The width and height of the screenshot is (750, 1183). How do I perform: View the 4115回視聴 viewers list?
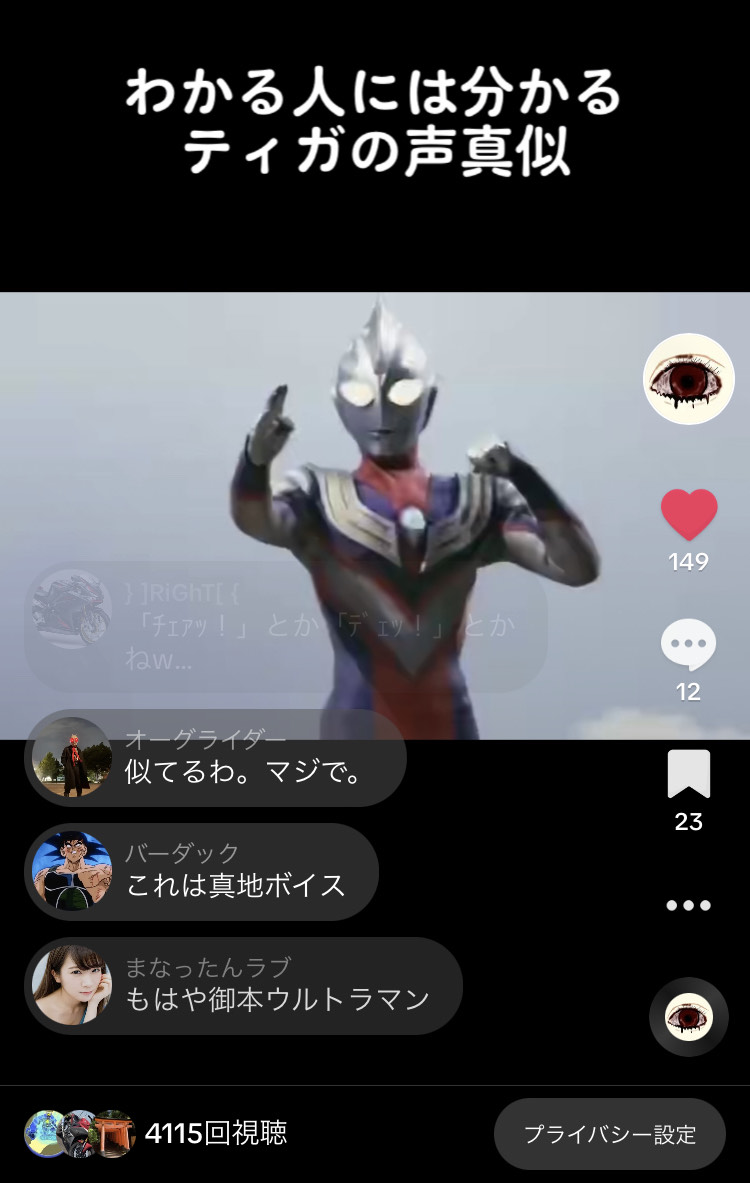click(156, 1133)
